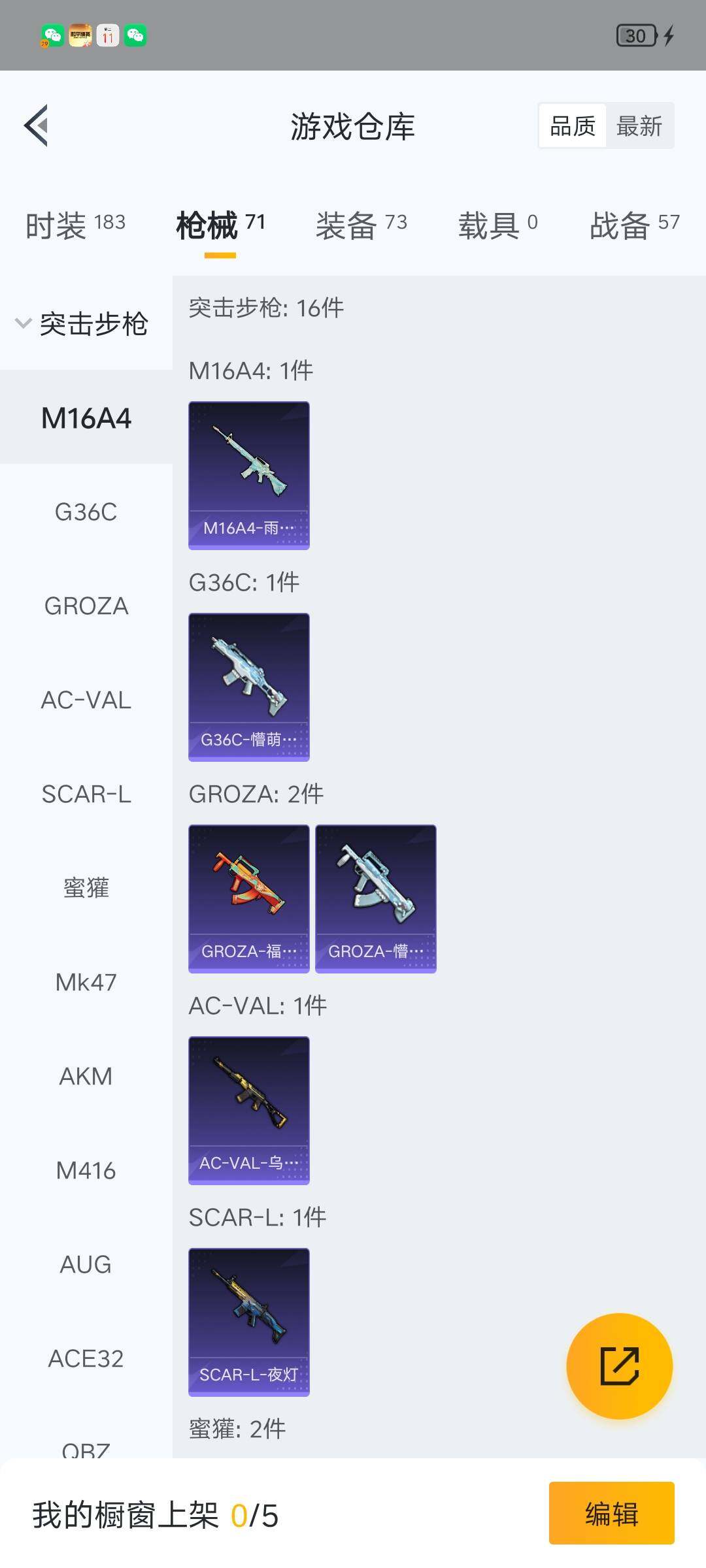Image resolution: width=706 pixels, height=1568 pixels.
Task: Select M416 in the side list
Action: point(86,1170)
